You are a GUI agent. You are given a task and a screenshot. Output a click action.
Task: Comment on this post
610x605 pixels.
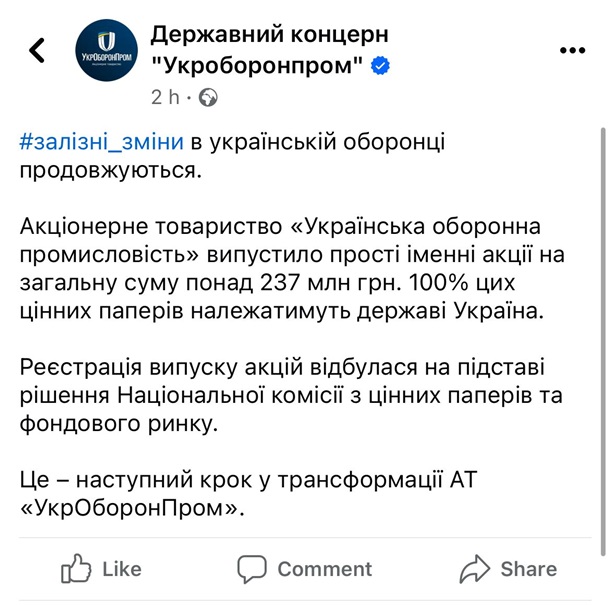point(304,569)
